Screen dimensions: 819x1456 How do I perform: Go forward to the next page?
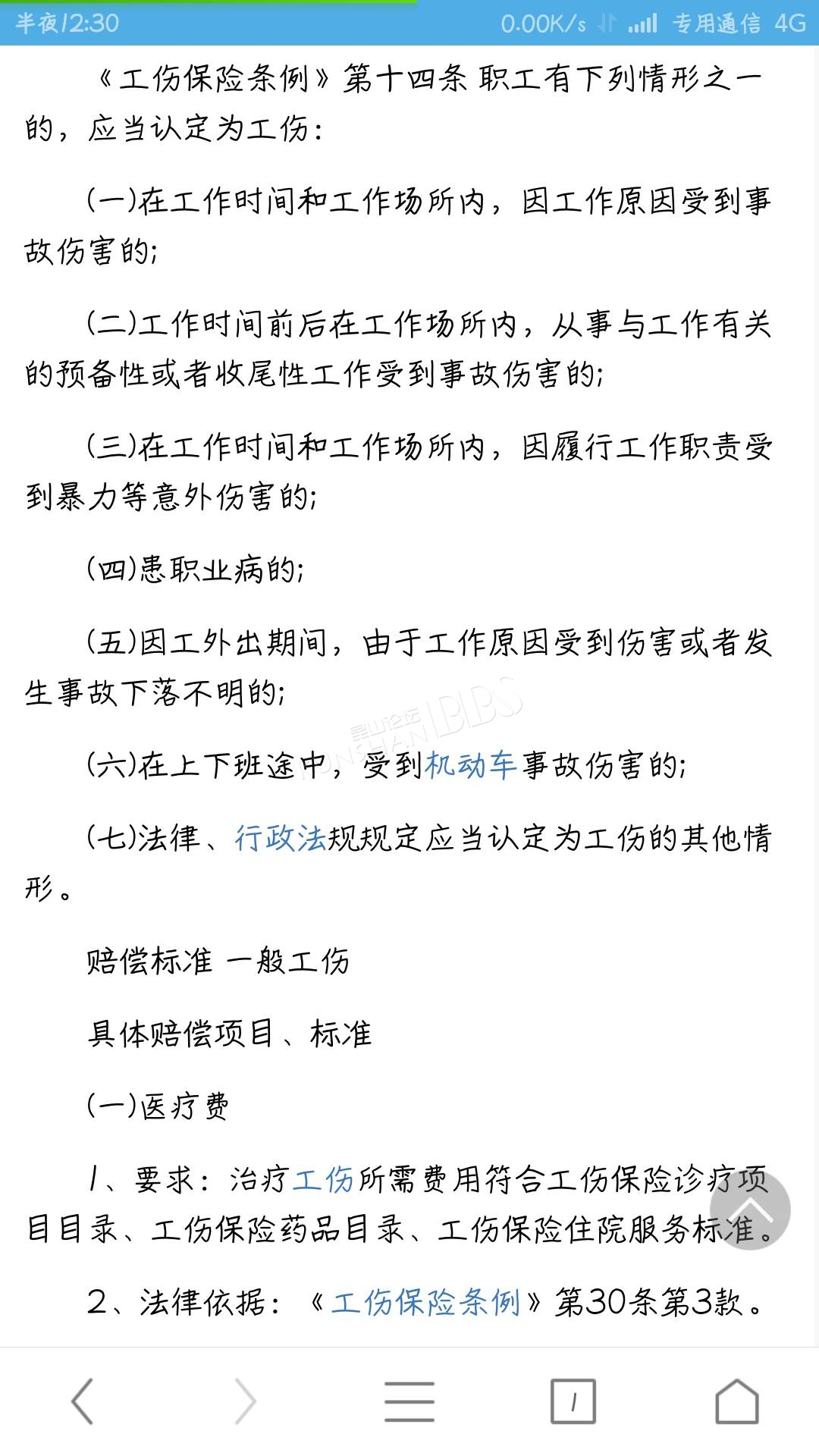(246, 1401)
